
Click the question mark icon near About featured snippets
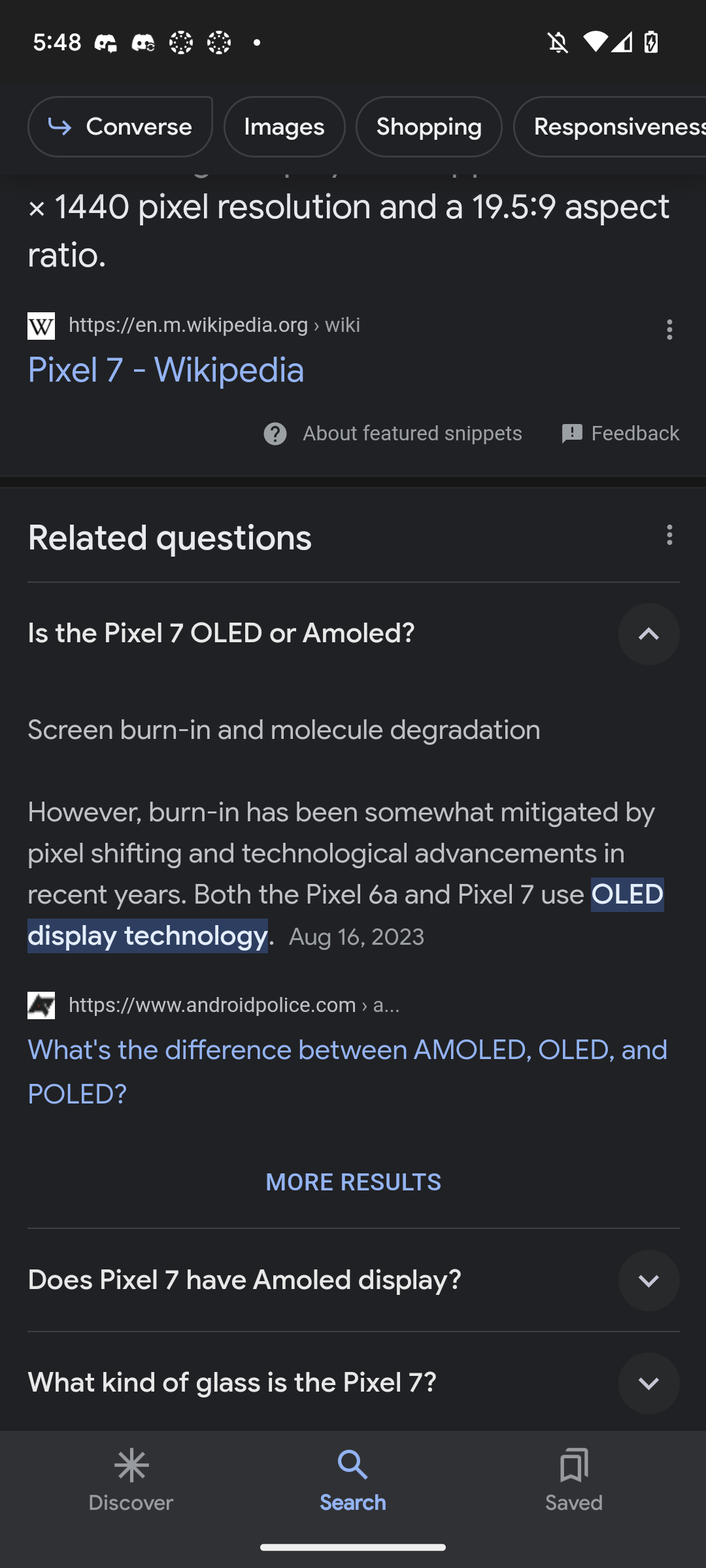click(x=275, y=433)
